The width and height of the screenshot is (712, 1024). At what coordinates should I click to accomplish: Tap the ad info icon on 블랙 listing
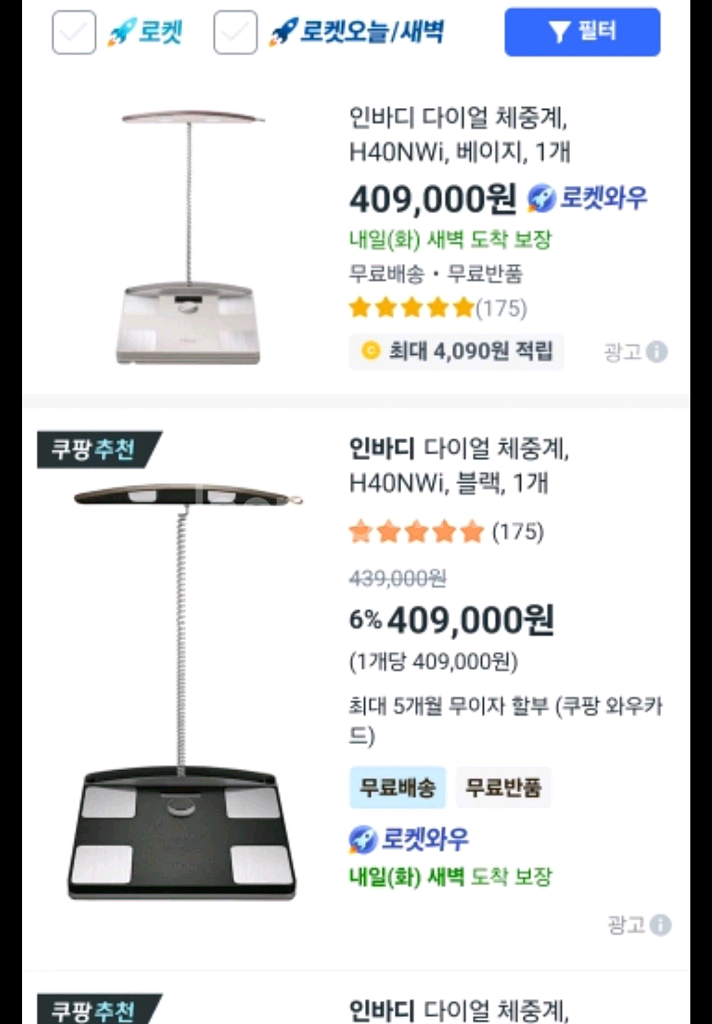[x=660, y=925]
